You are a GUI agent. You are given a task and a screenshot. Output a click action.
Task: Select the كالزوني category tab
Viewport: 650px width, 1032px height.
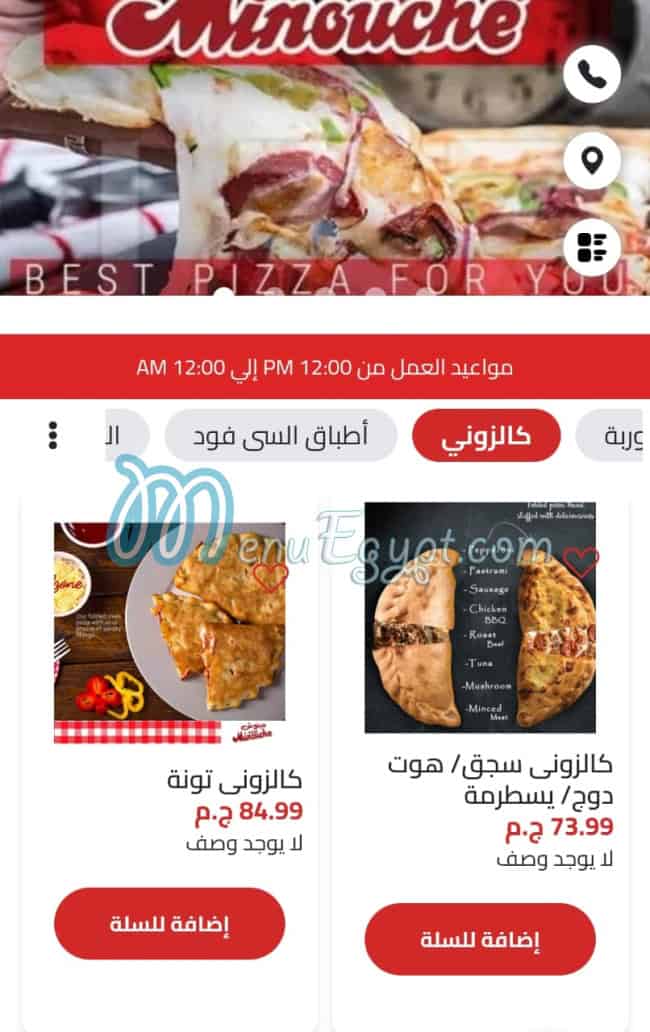[x=486, y=435]
